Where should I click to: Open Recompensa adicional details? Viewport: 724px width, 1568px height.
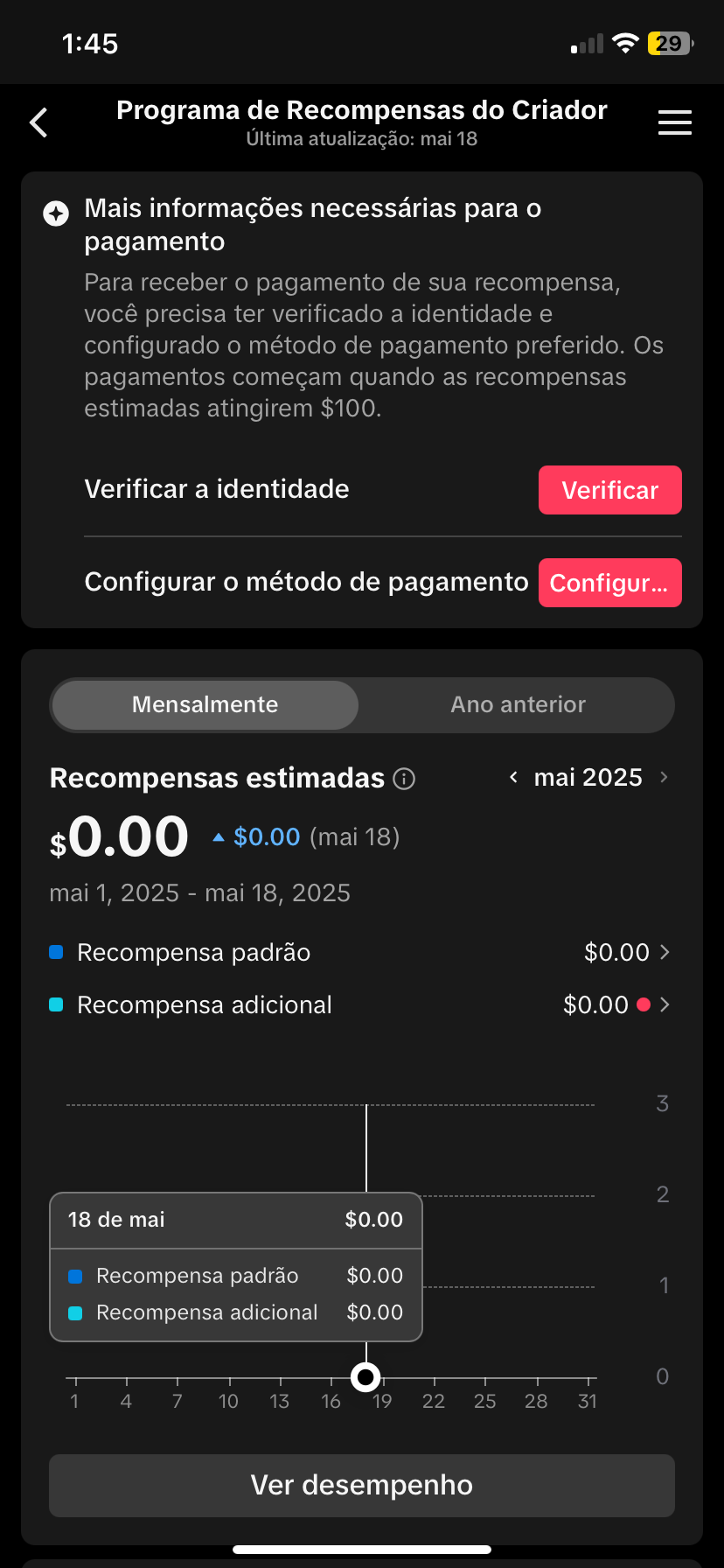(360, 1004)
